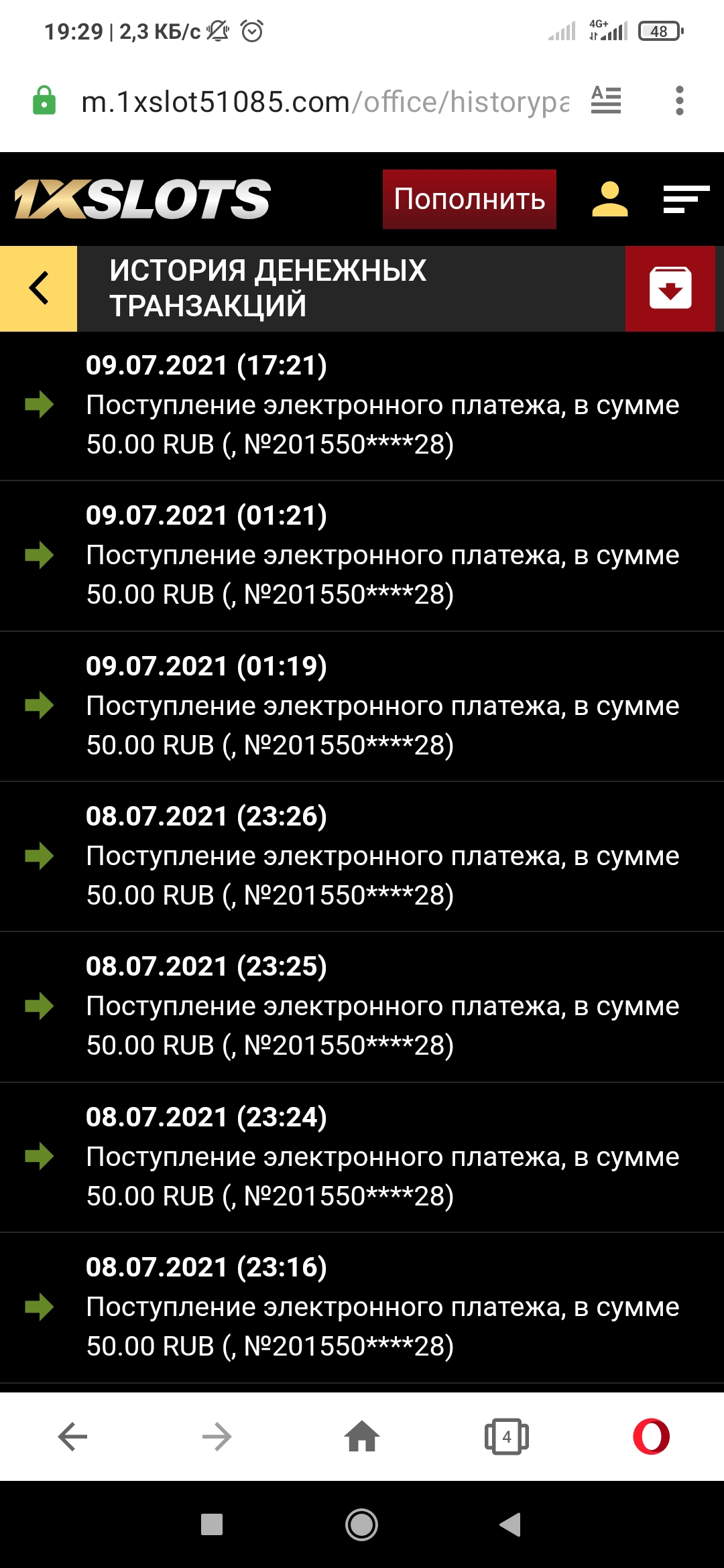Navigate back in the Opera toolbar
This screenshot has height=1568, width=724.
point(72,1437)
